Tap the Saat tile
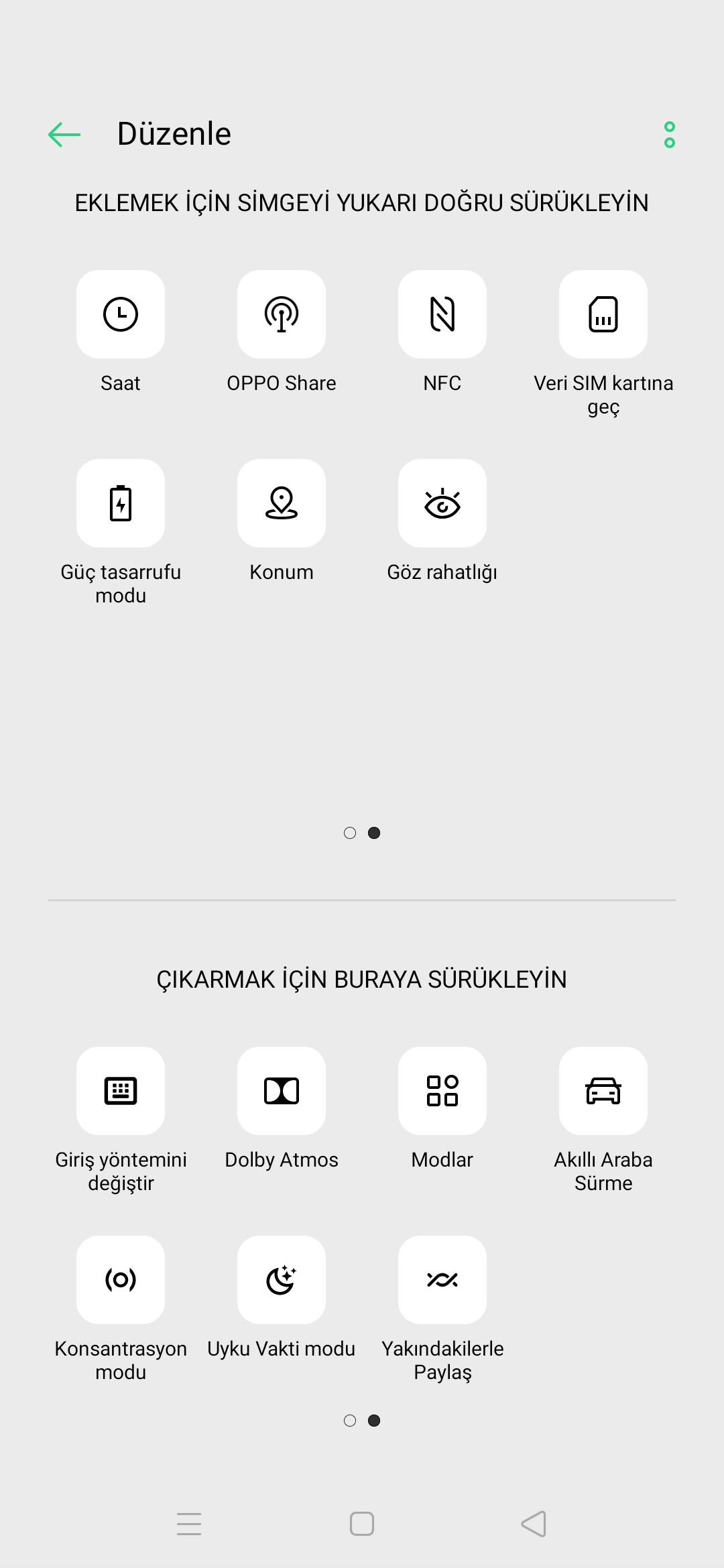724x1568 pixels. point(121,314)
